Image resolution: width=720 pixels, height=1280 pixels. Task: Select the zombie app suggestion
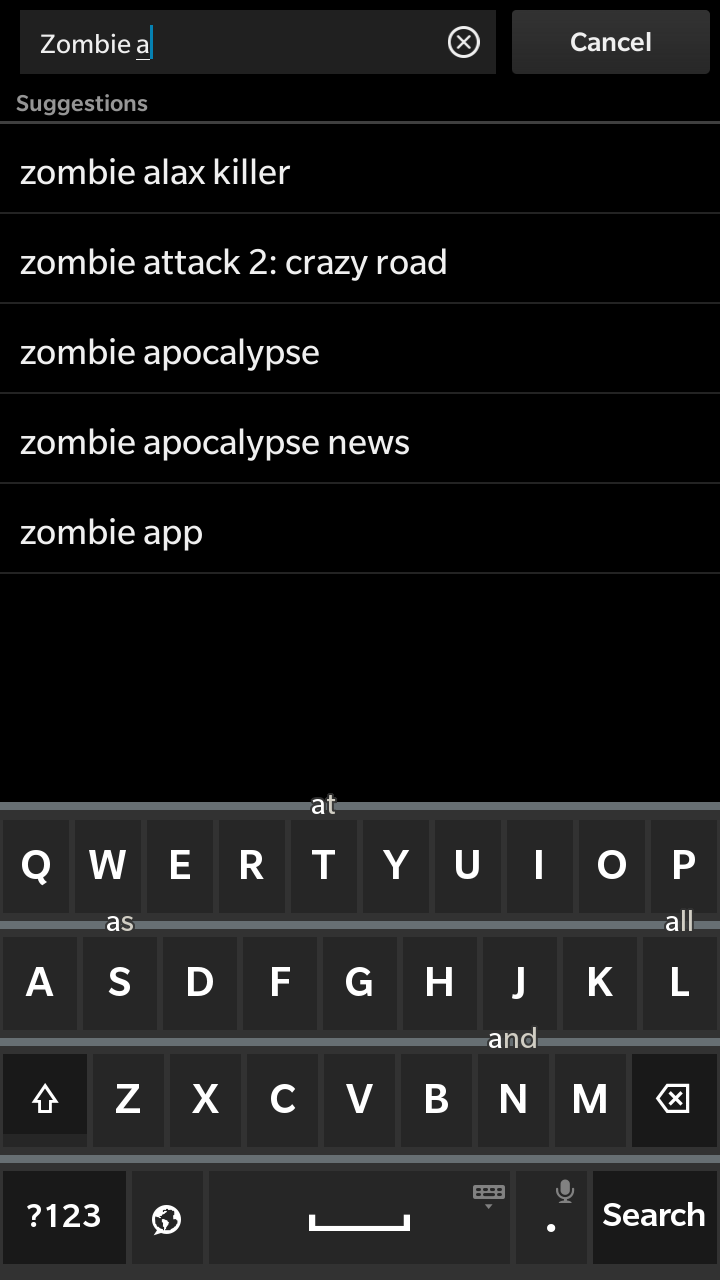[x=360, y=532]
